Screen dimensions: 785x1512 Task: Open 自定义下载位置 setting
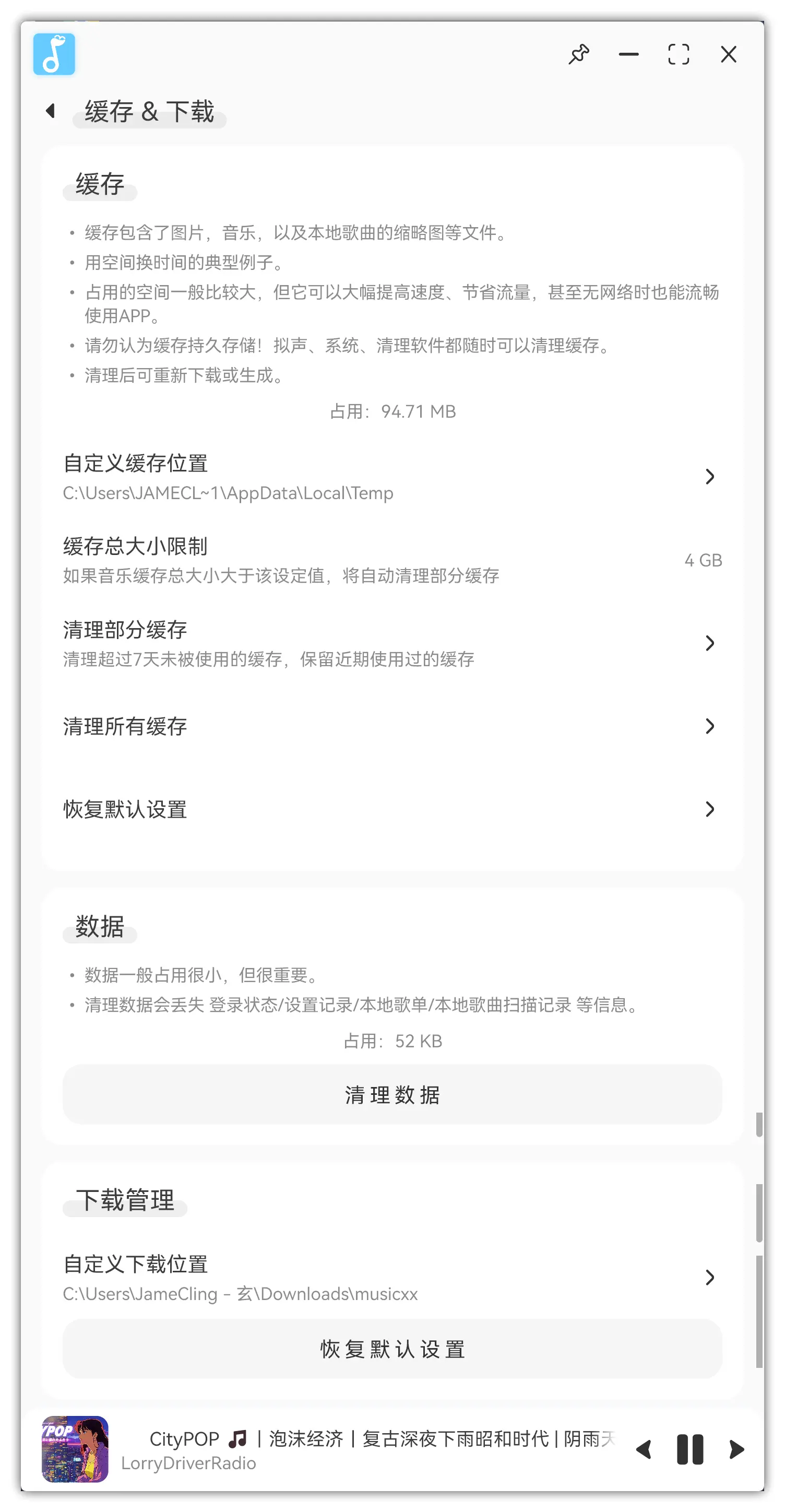click(x=392, y=1277)
